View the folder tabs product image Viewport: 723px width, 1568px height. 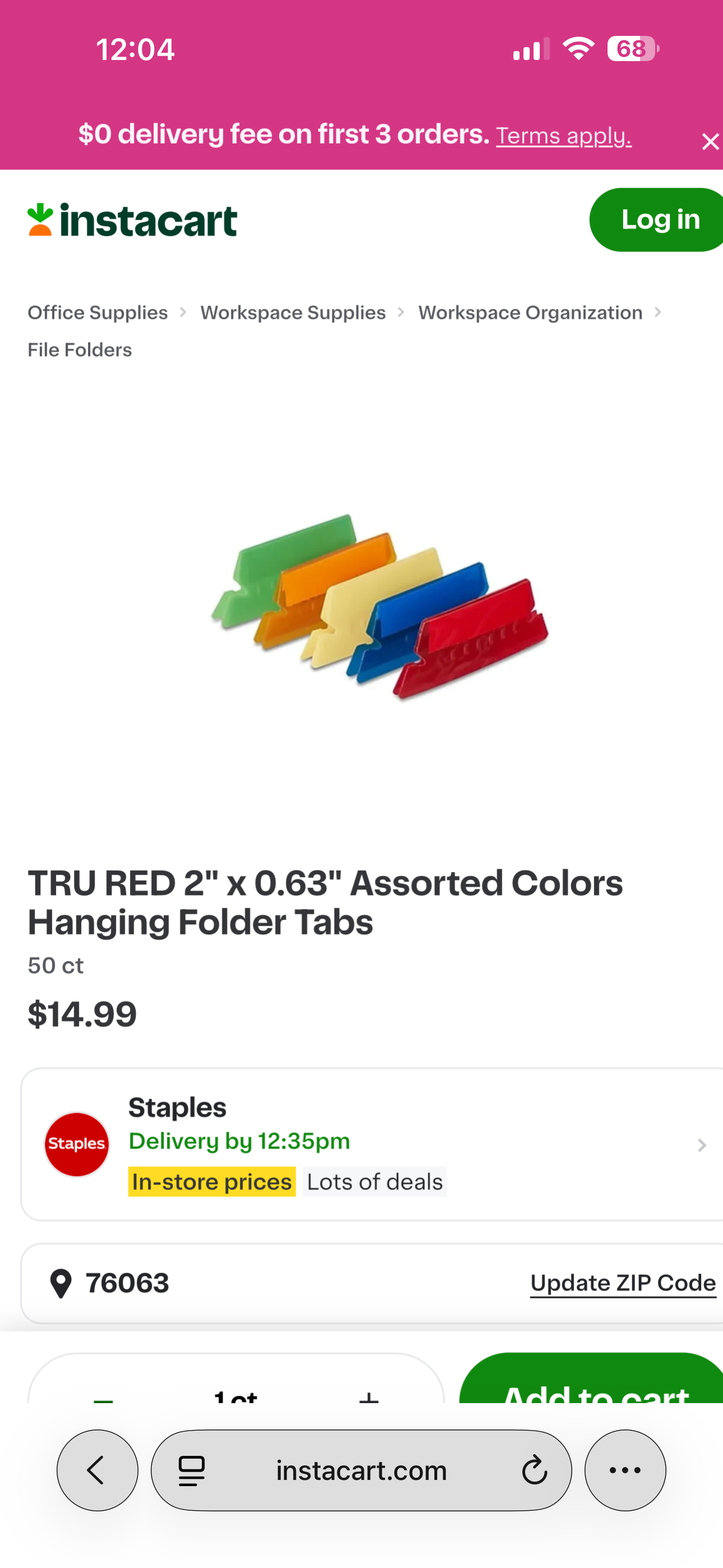click(x=379, y=606)
